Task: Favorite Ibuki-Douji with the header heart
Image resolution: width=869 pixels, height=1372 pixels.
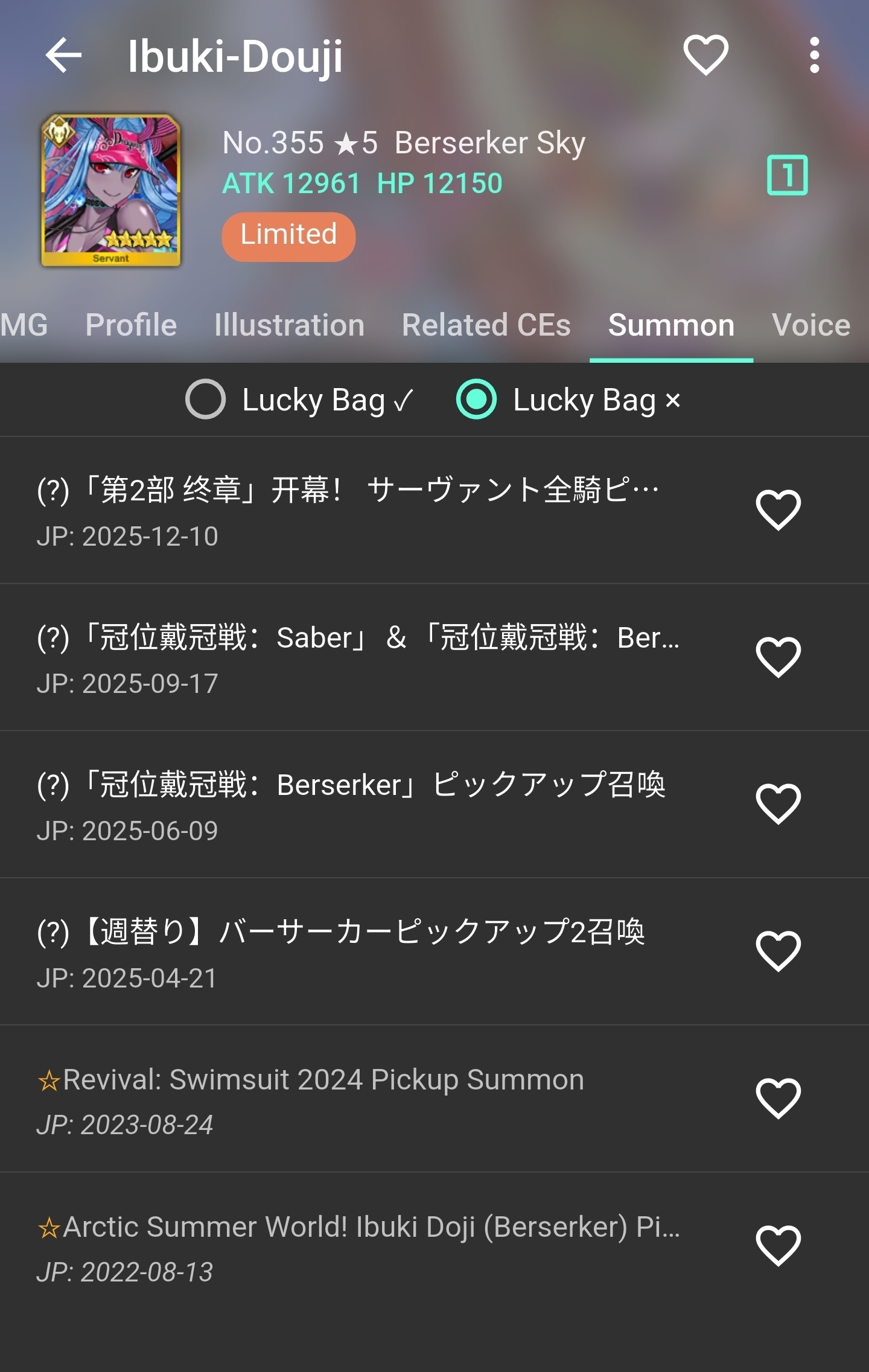Action: coord(705,56)
